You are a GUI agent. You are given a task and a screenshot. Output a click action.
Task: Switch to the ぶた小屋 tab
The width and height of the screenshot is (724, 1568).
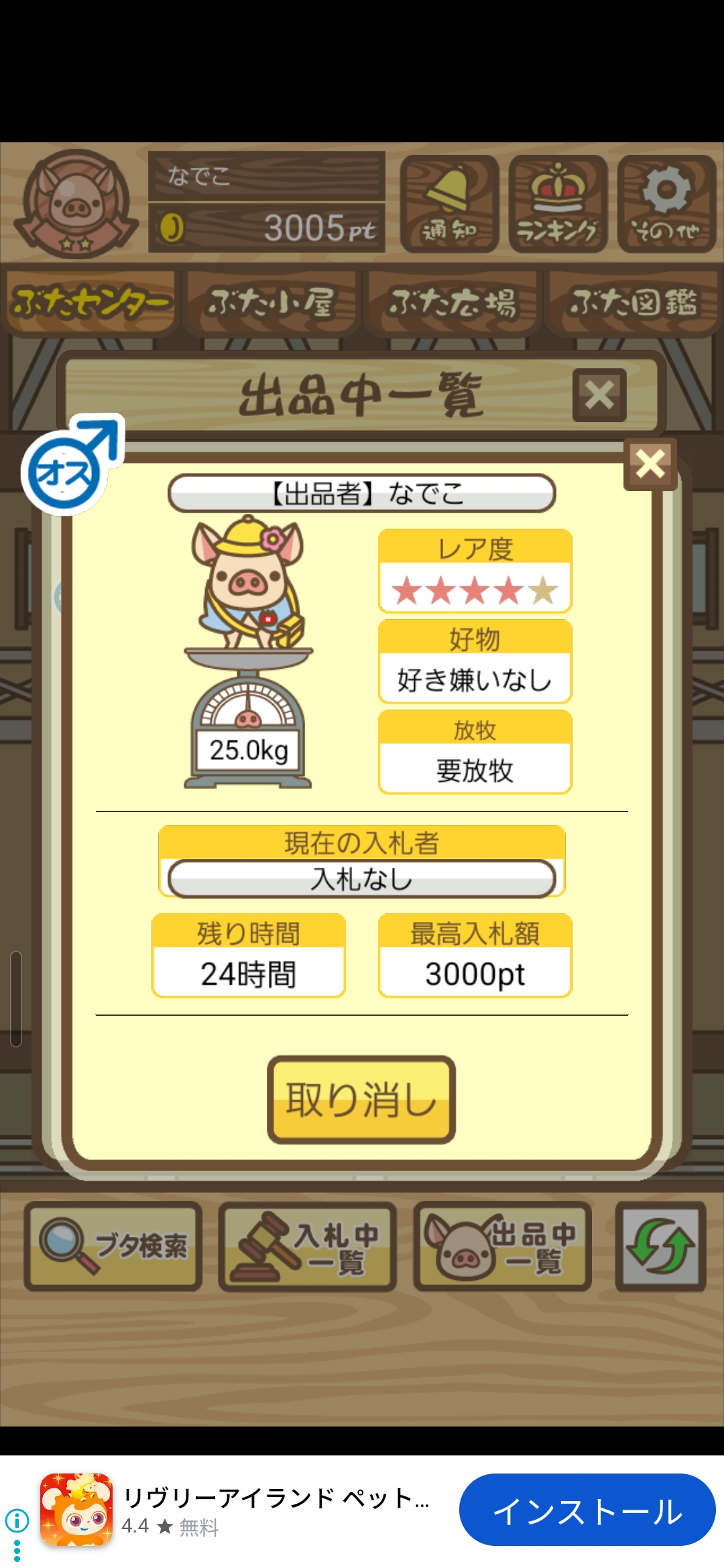coord(271,303)
